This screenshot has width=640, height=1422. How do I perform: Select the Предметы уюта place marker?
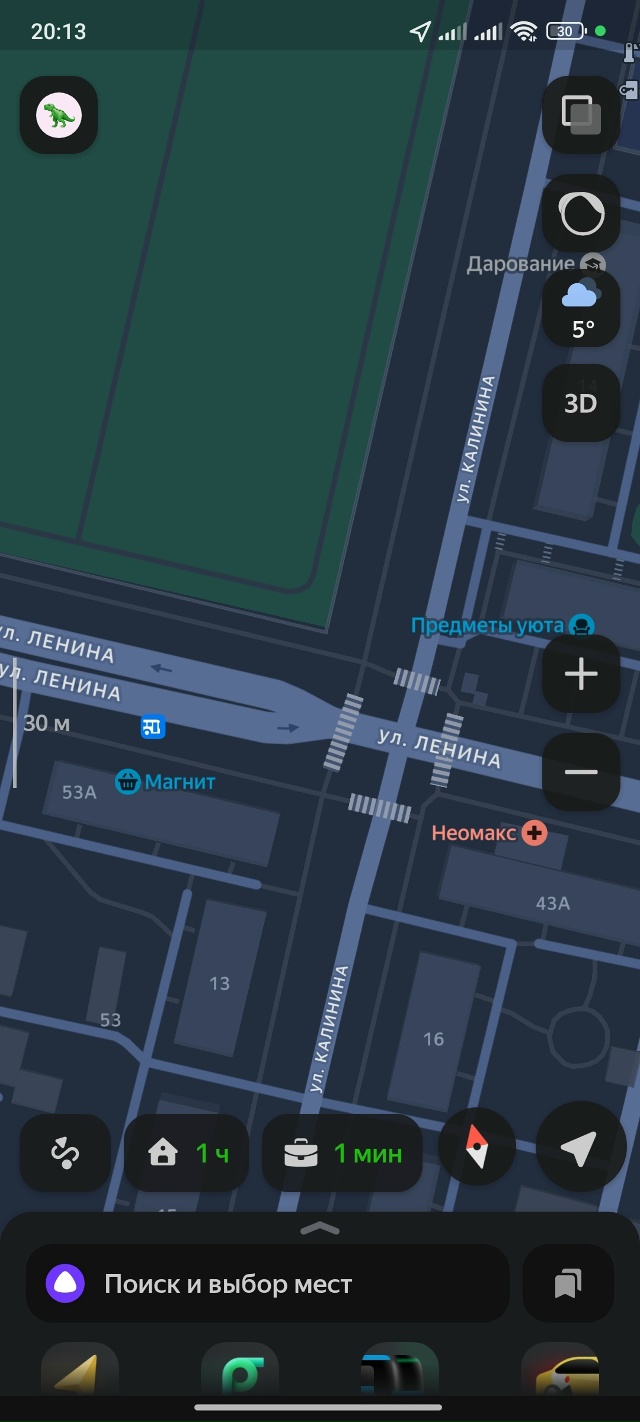pyautogui.click(x=580, y=626)
